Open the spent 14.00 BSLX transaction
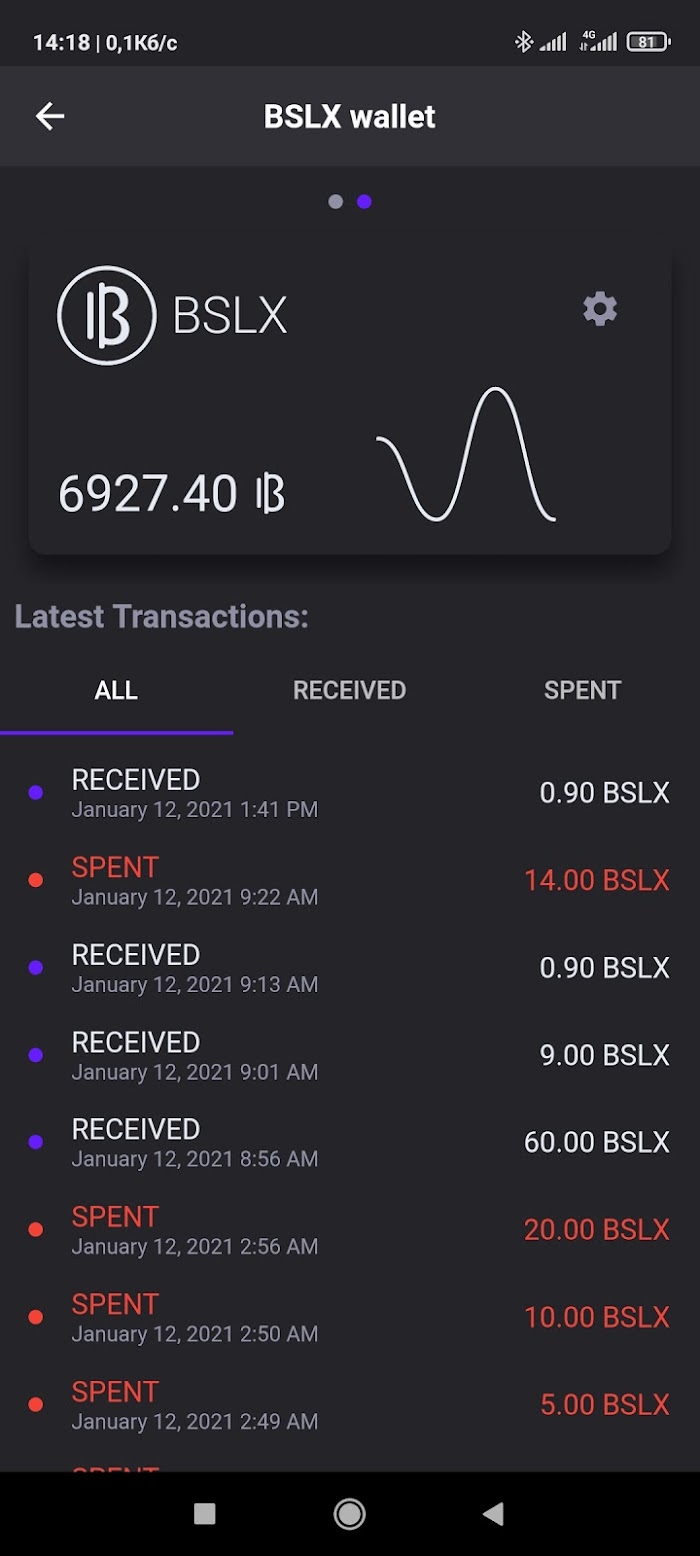The image size is (700, 1556). pyautogui.click(x=350, y=880)
